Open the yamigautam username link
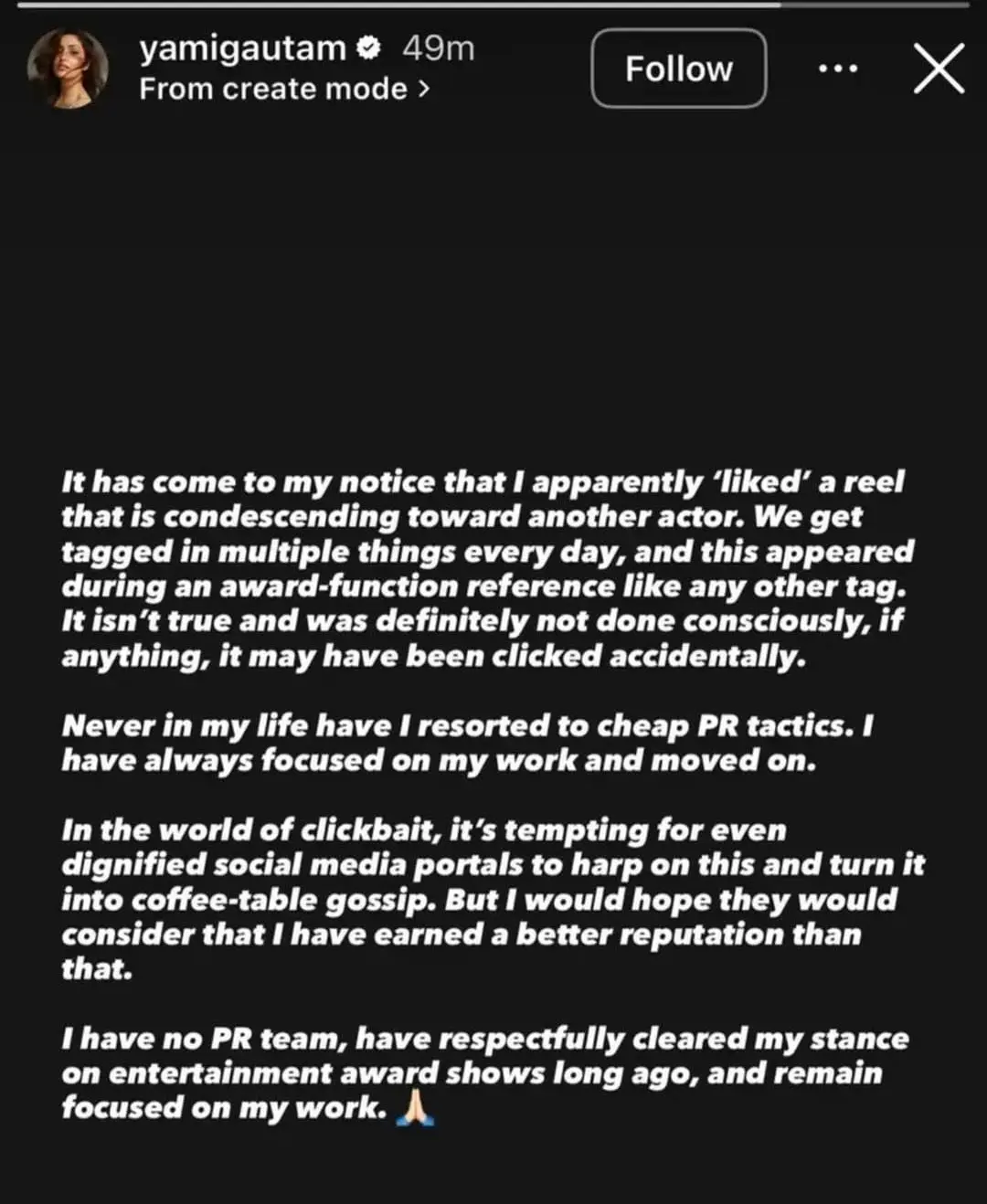The image size is (987, 1204). [243, 48]
